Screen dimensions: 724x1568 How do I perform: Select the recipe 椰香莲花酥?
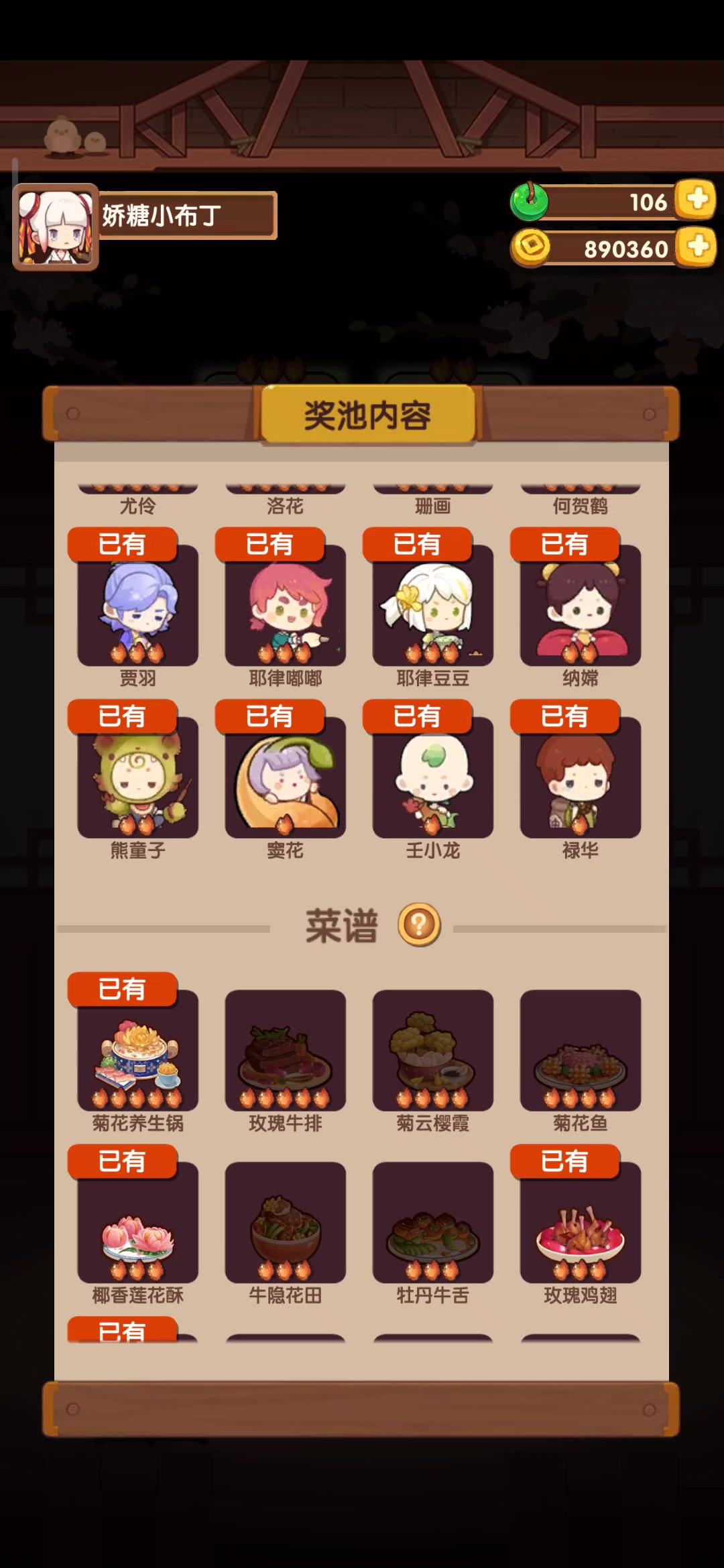(138, 1222)
